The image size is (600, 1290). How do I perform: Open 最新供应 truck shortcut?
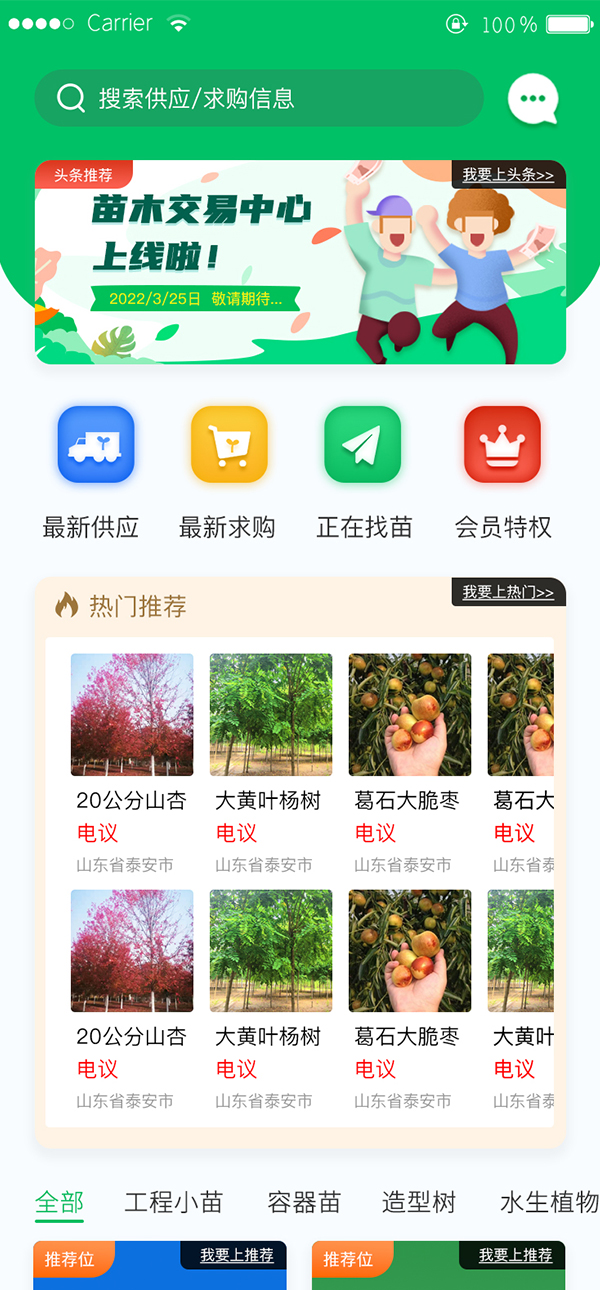(96, 445)
